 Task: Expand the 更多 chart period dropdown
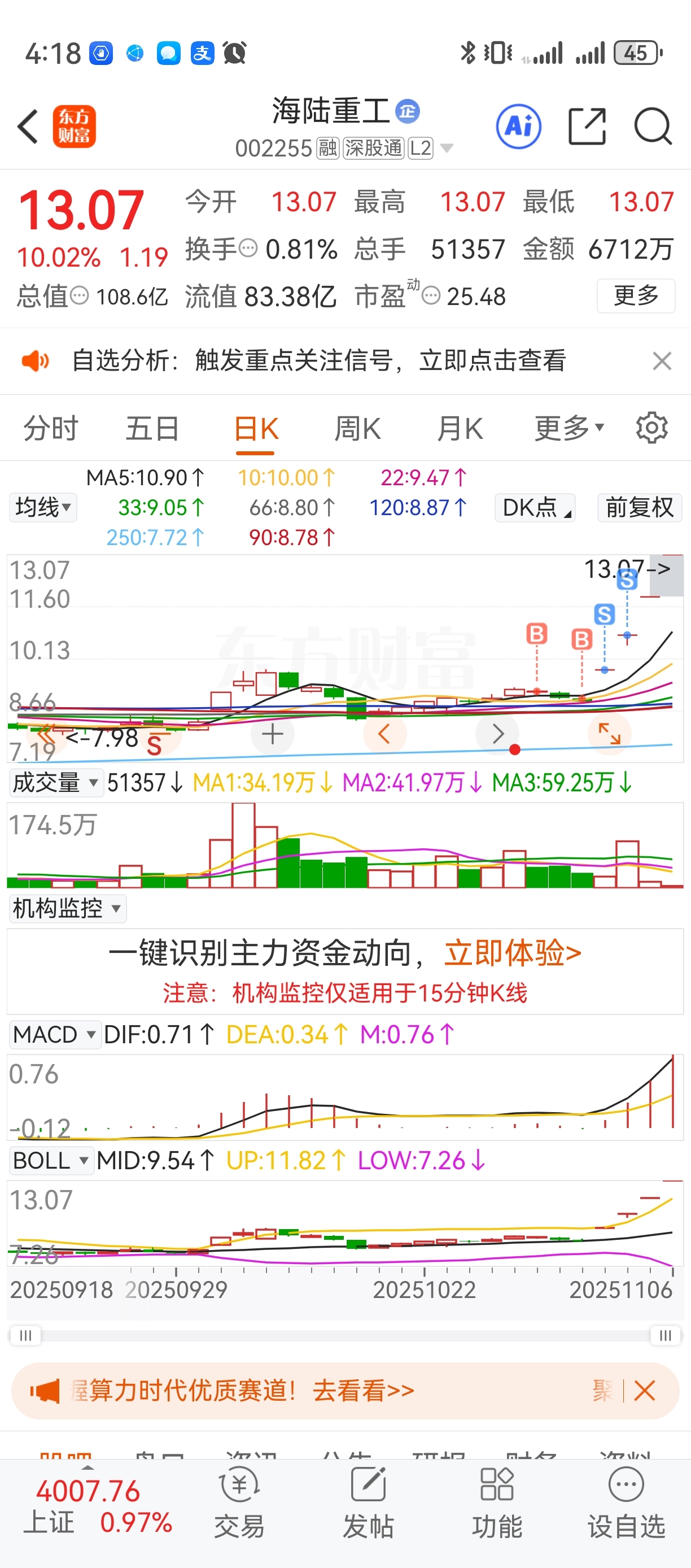568,429
